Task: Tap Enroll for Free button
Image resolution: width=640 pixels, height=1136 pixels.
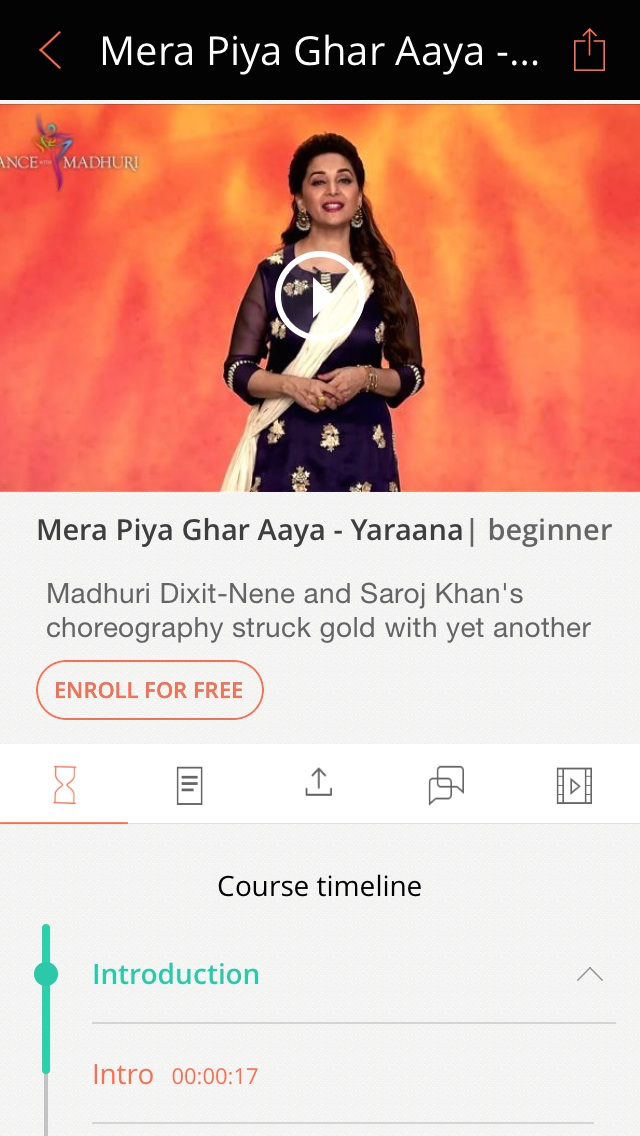Action: [149, 690]
